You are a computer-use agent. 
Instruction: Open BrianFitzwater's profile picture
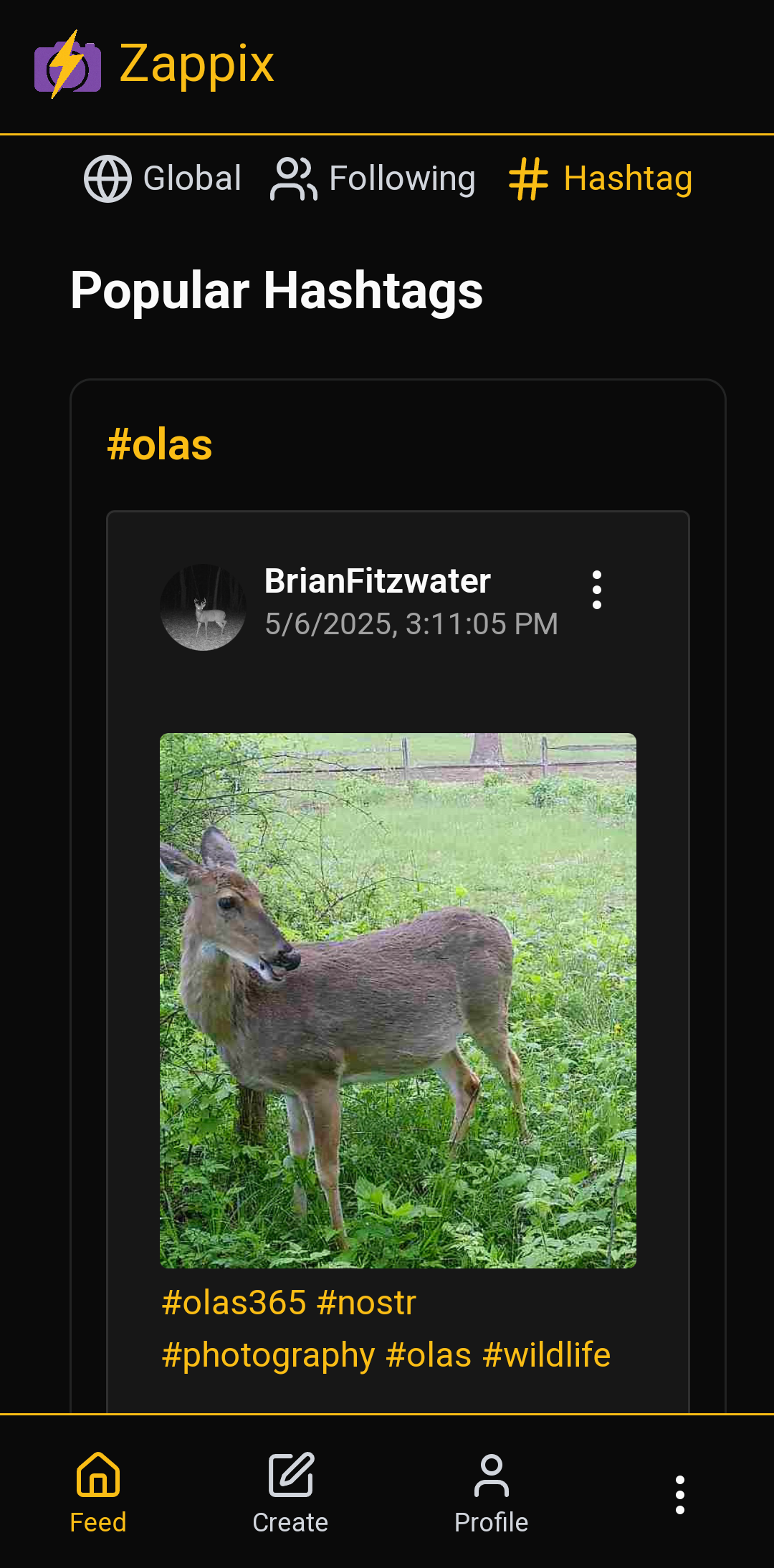(x=204, y=607)
